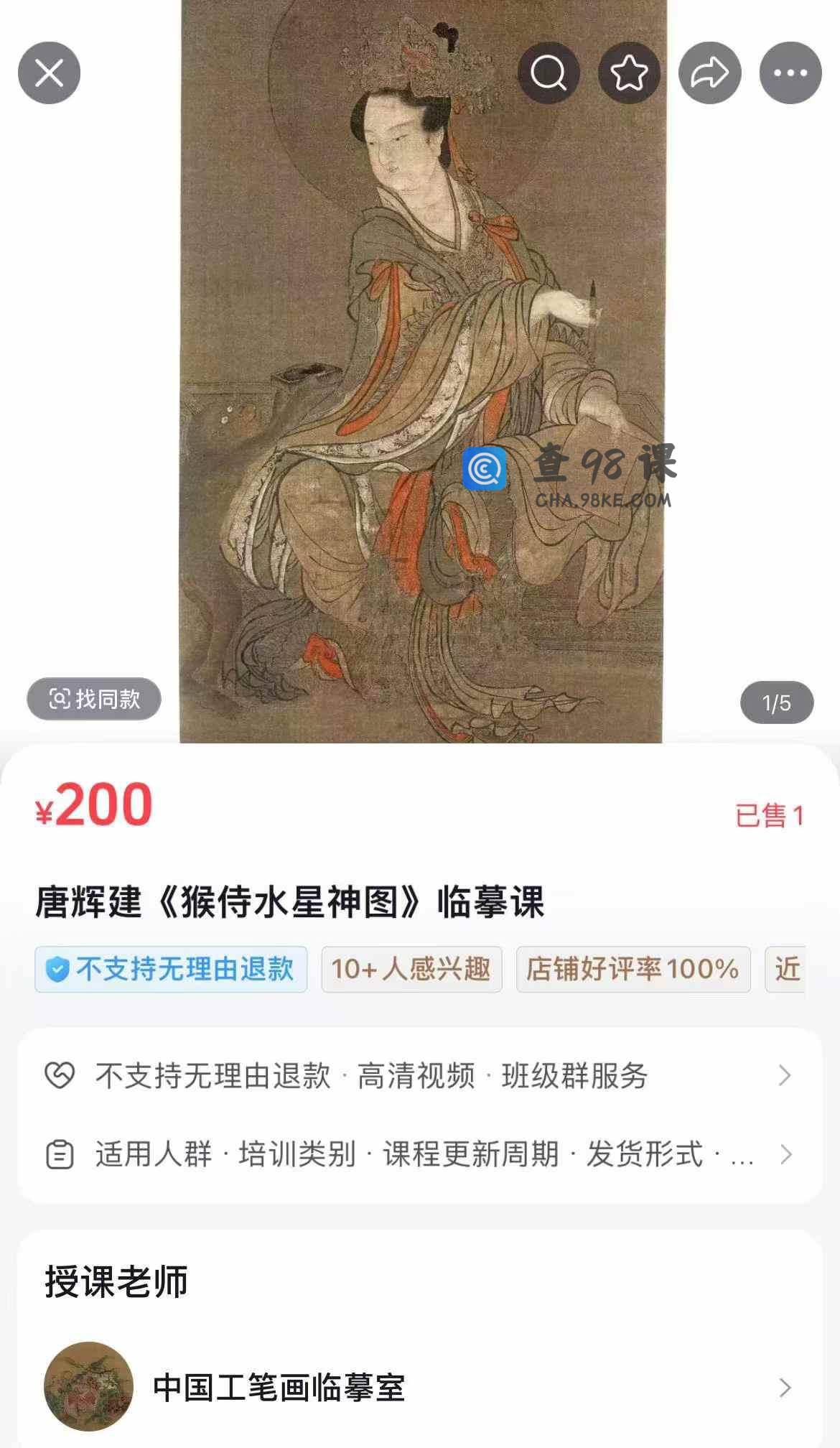Open the three-dot overflow menu
This screenshot has width=840, height=1448.
[x=790, y=73]
